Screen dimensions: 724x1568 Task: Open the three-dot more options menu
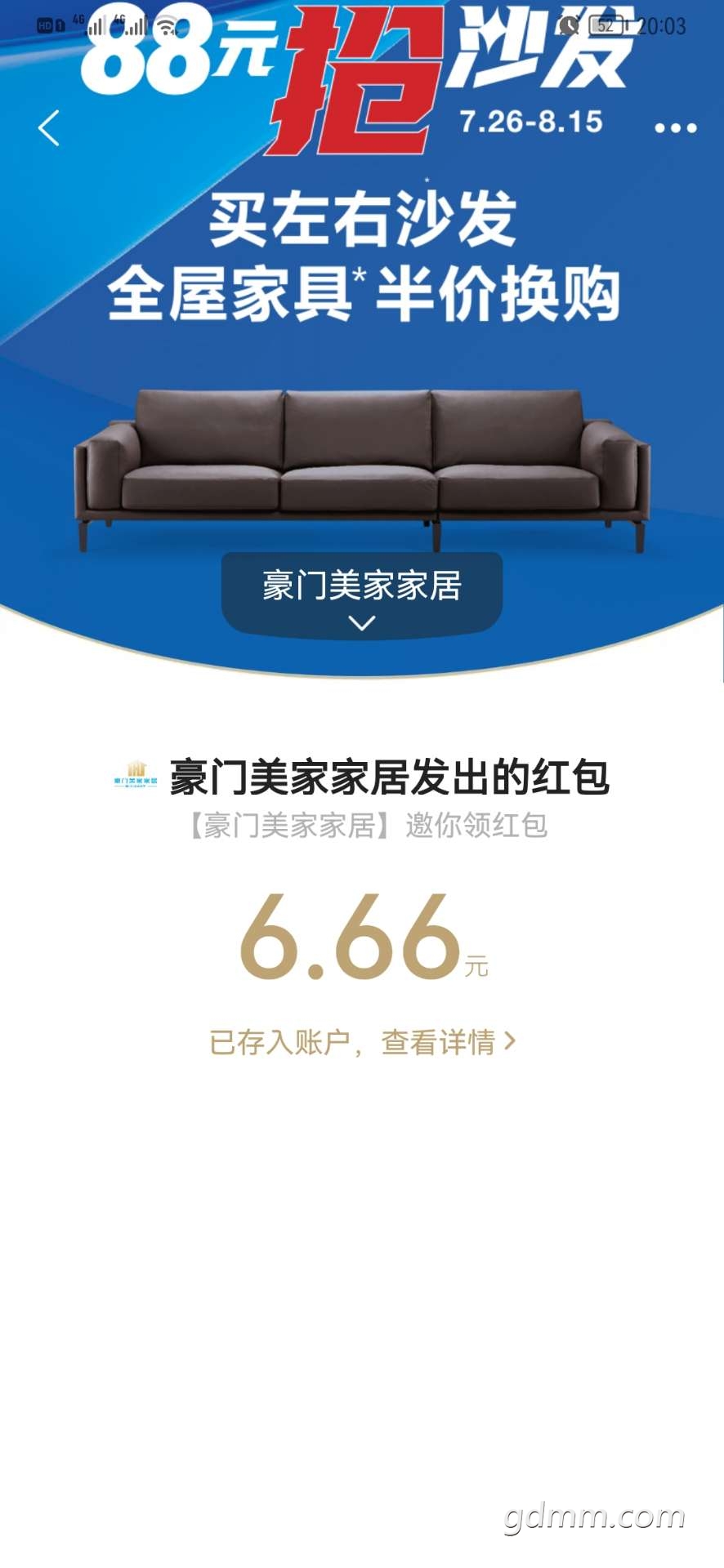tap(675, 128)
